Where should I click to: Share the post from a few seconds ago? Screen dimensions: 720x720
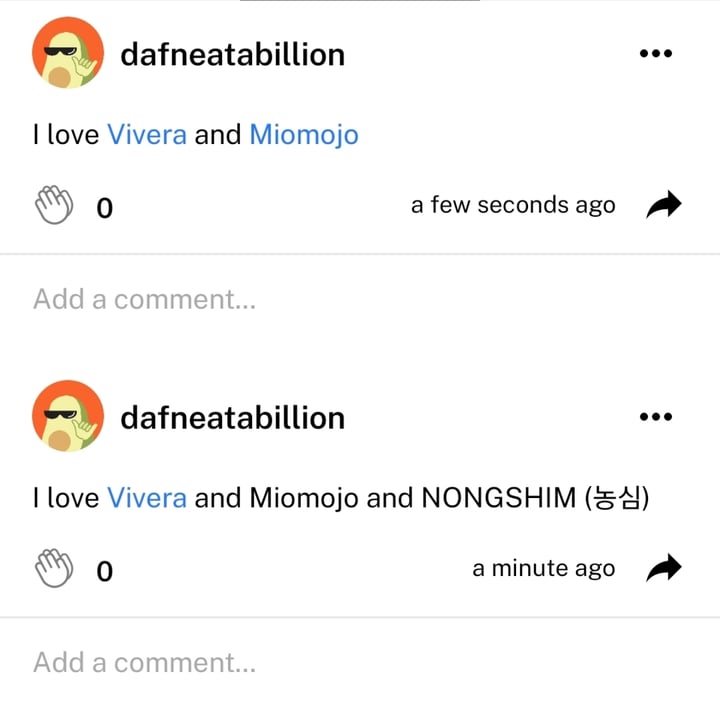click(663, 206)
